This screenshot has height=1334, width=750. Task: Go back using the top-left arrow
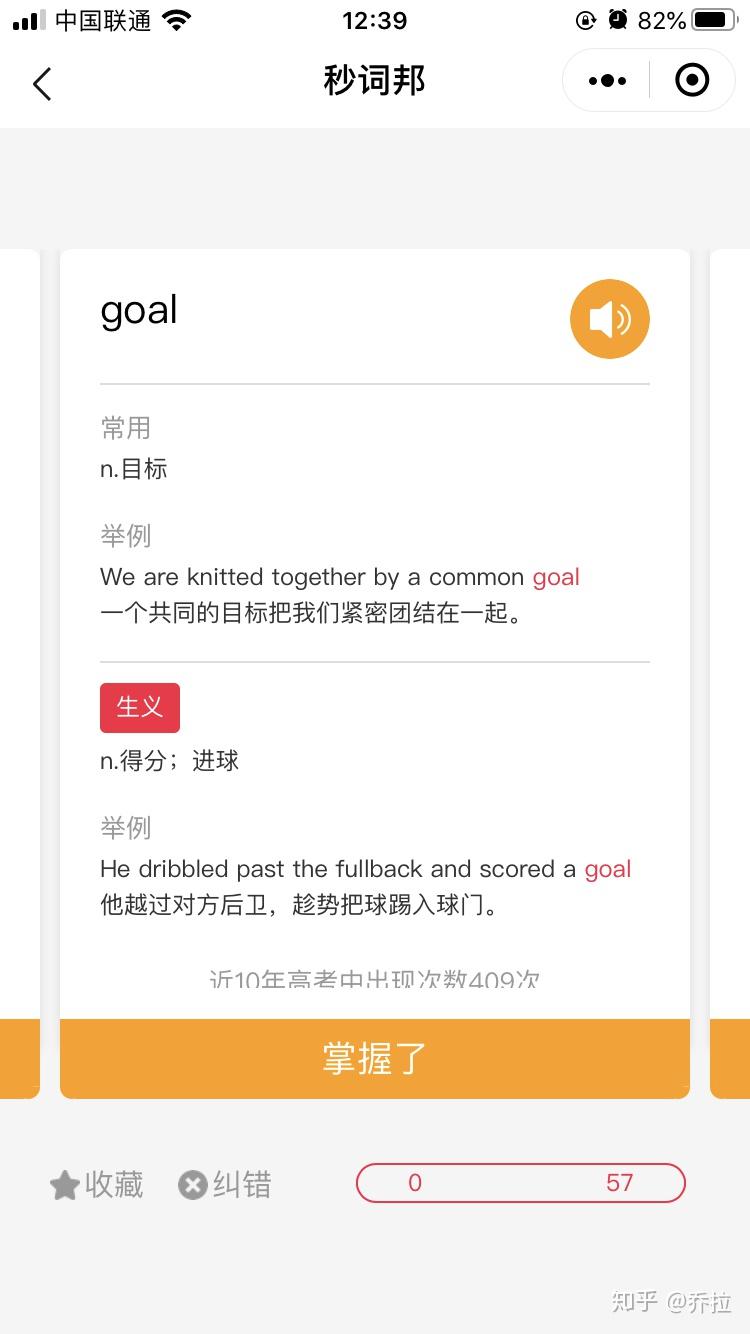[x=42, y=84]
